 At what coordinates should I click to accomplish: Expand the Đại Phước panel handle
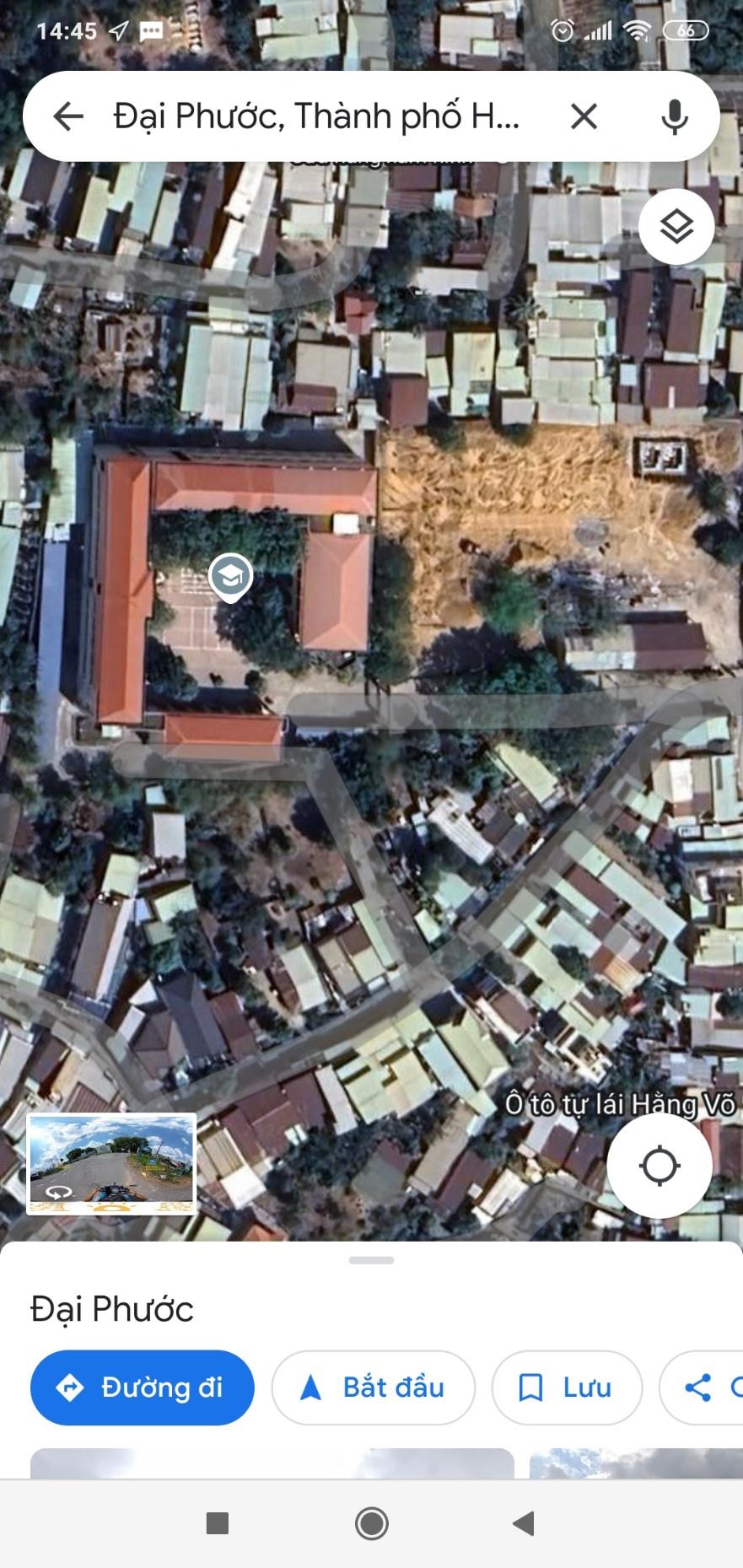(371, 1261)
